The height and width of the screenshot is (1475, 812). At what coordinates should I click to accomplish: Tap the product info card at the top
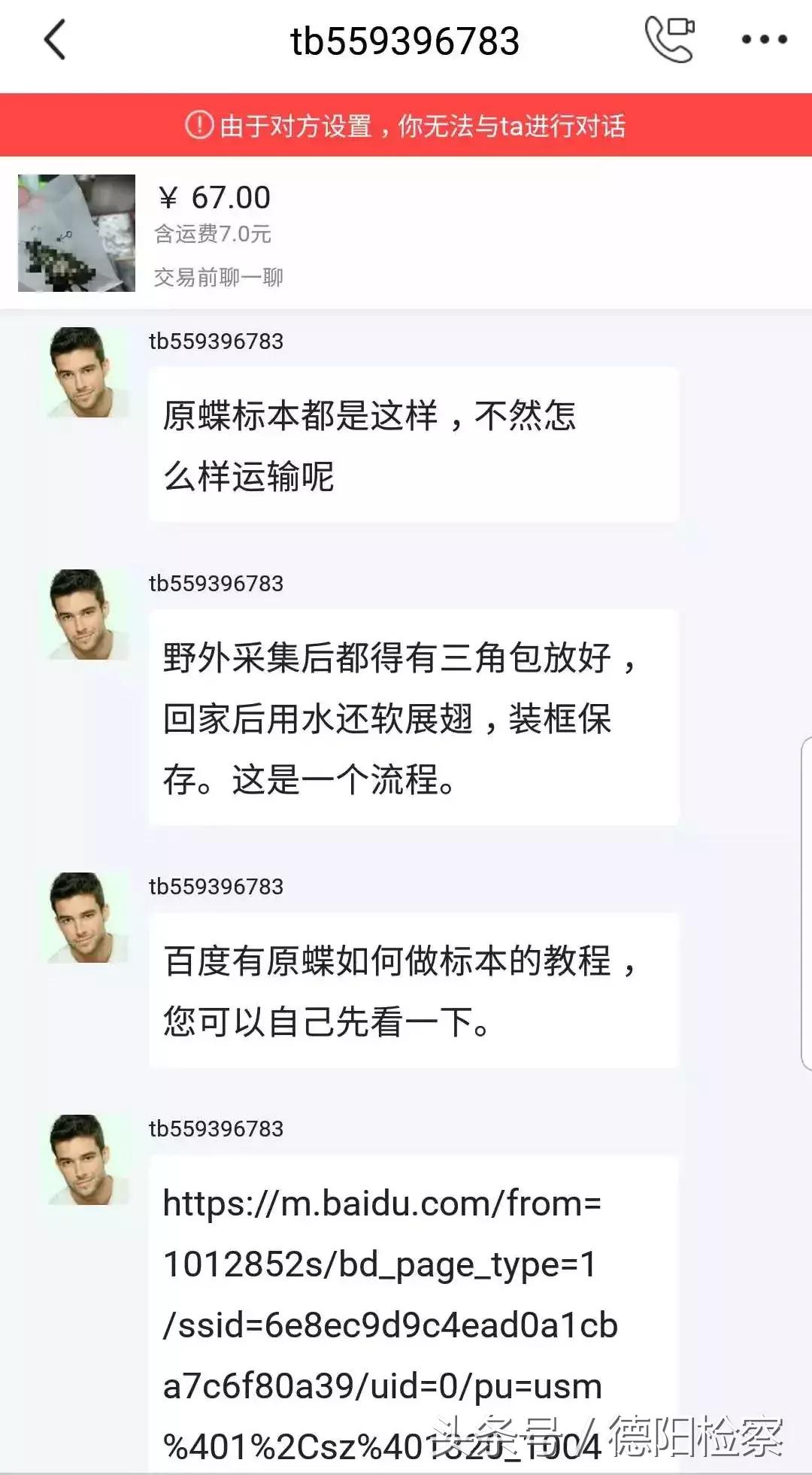(406, 231)
